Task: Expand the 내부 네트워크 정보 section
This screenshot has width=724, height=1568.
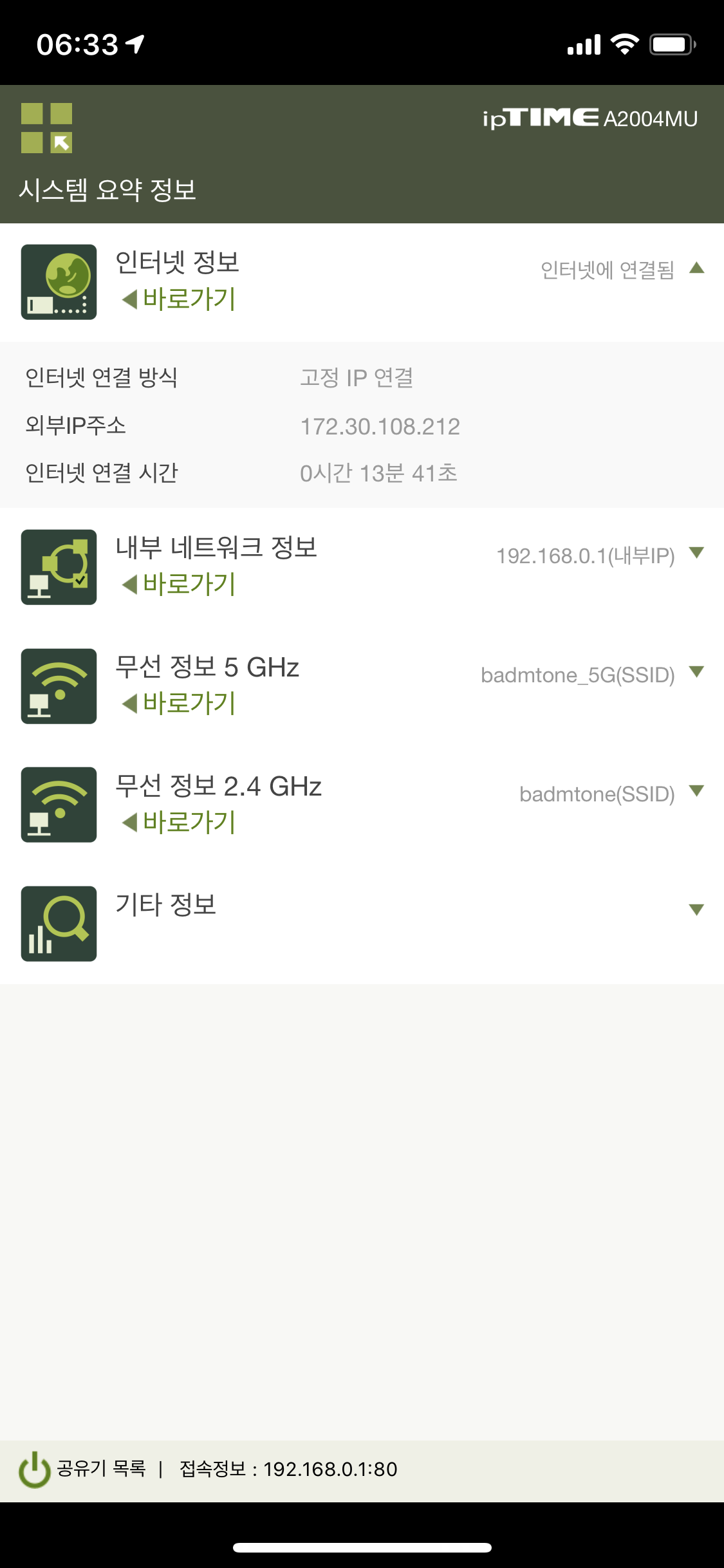Action: 696,553
